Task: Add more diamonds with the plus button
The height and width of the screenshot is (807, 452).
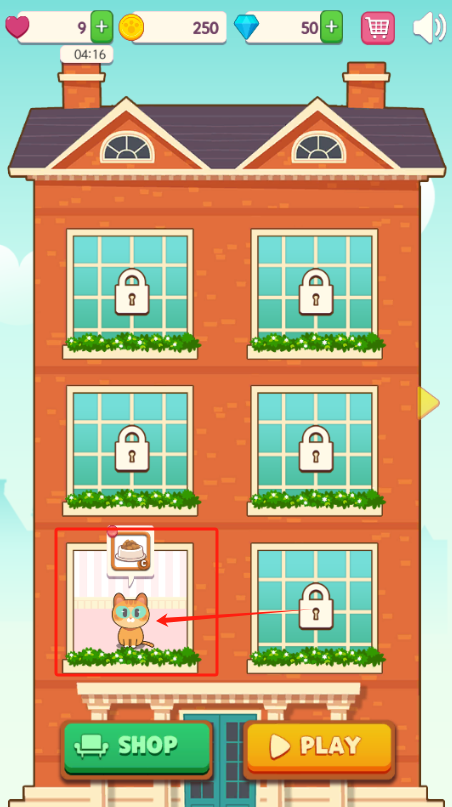Action: coord(331,27)
